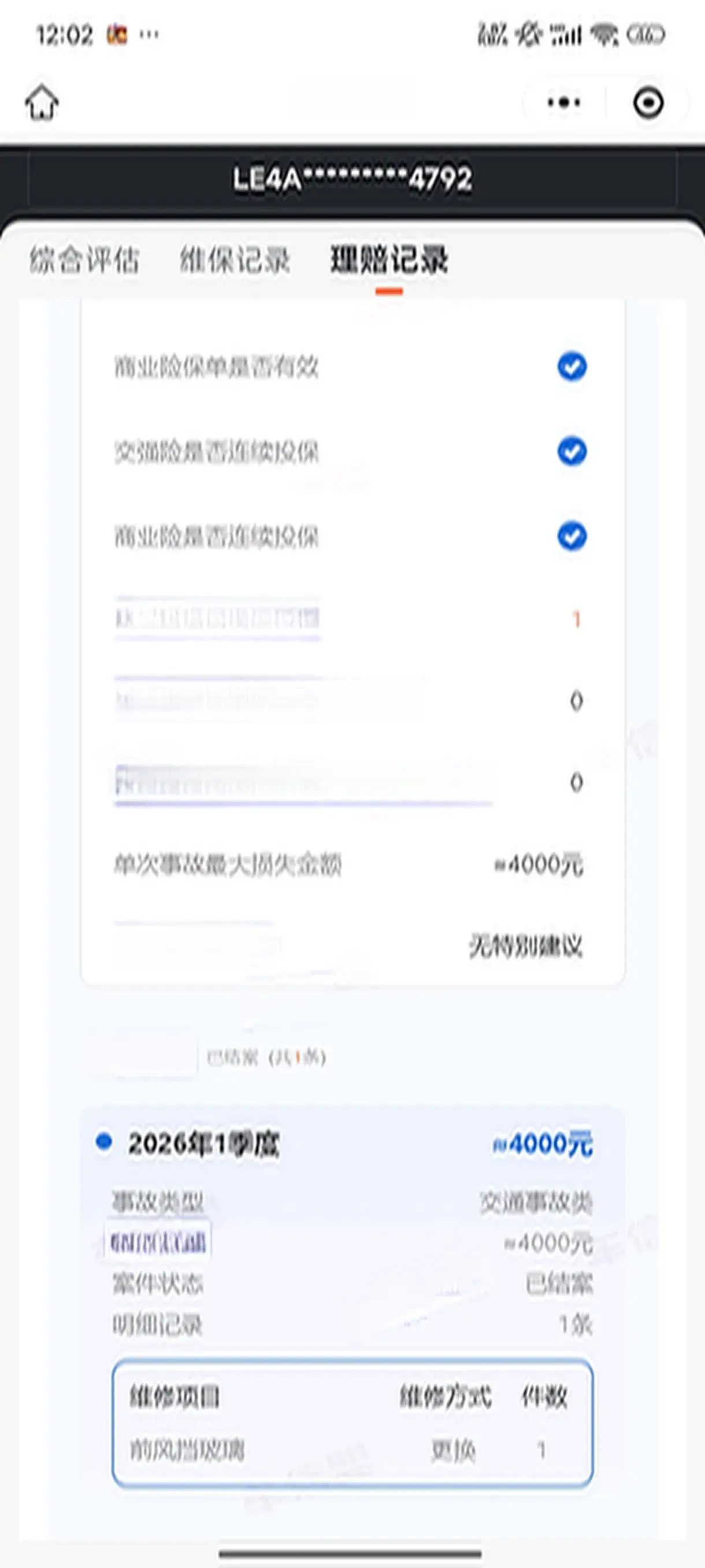Select the 理赔记录 tab
Viewport: 705px width, 1568px height.
[389, 260]
